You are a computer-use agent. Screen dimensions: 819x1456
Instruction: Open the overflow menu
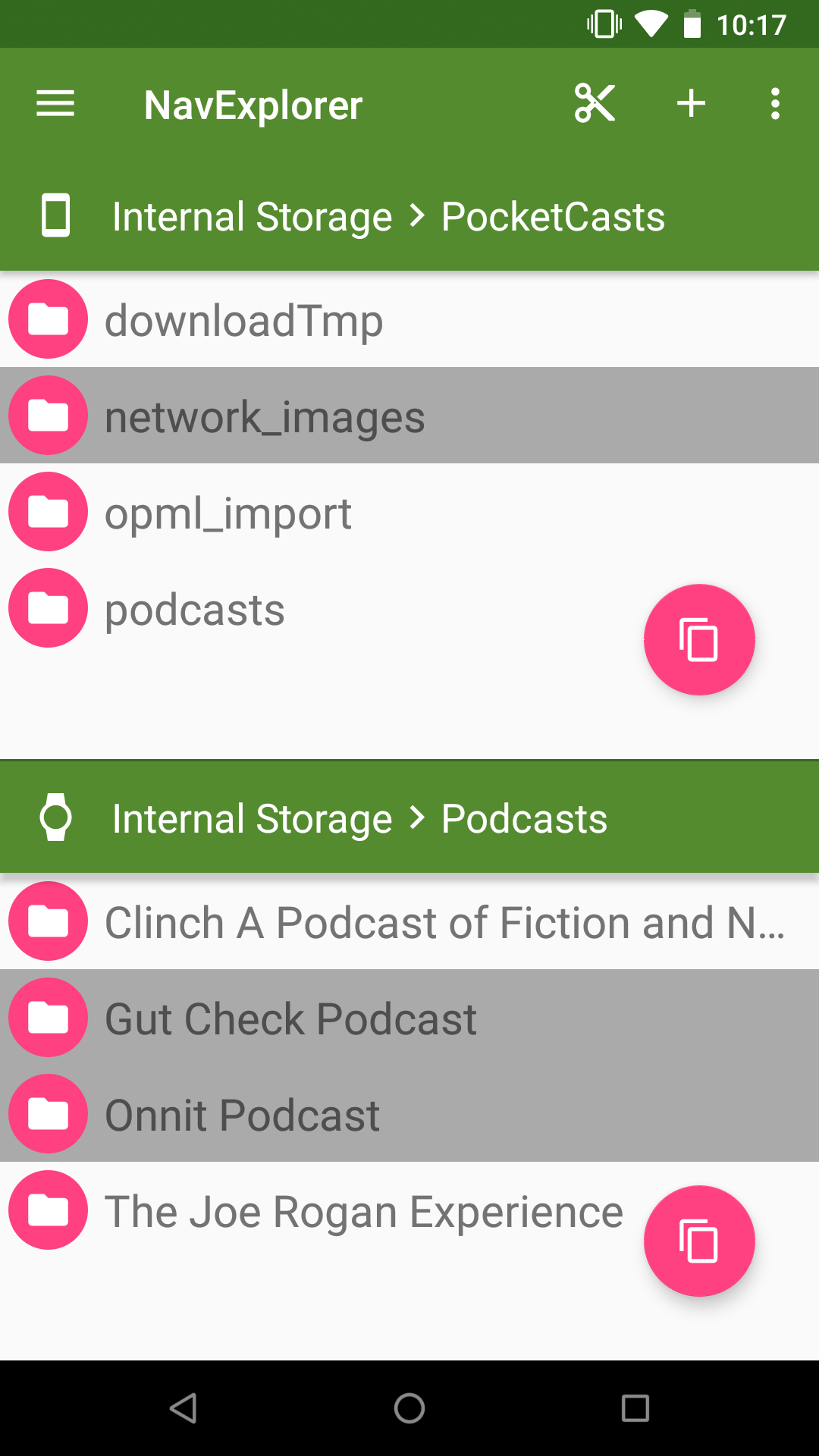[774, 104]
